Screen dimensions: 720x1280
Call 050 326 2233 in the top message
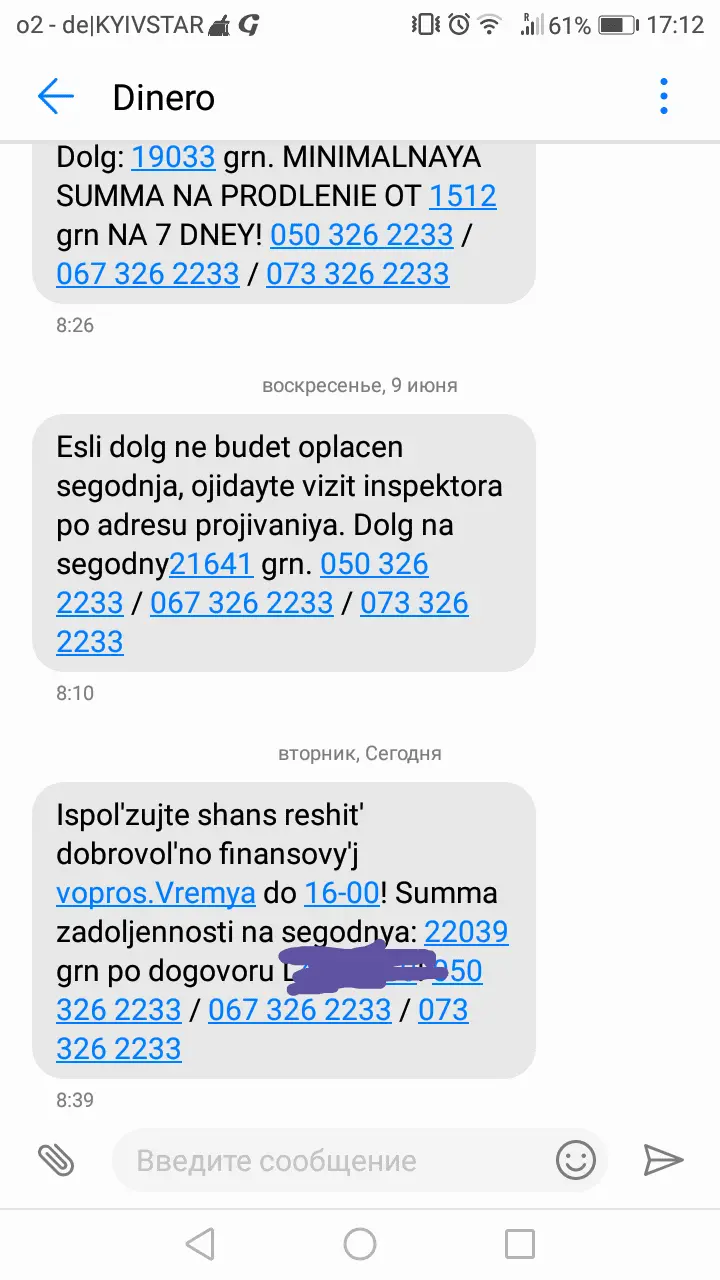(x=361, y=235)
